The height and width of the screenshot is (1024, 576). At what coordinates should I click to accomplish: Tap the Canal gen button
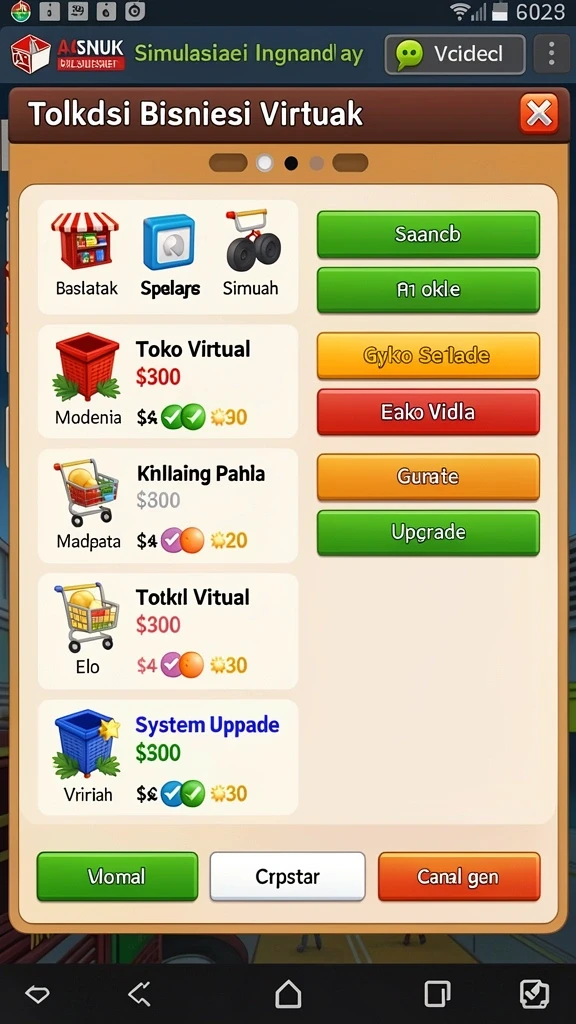(459, 876)
